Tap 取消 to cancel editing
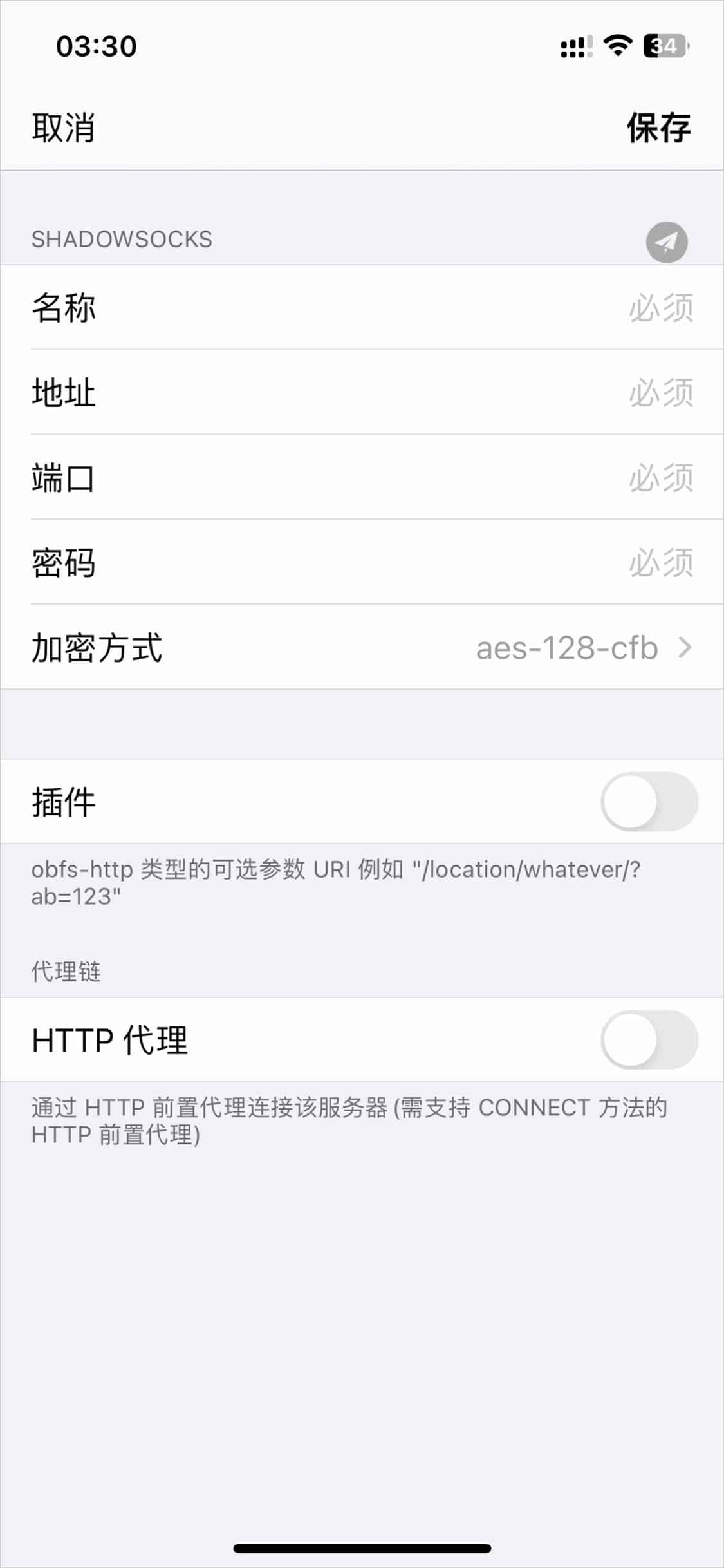Screen dimensions: 724x1568 [63, 128]
